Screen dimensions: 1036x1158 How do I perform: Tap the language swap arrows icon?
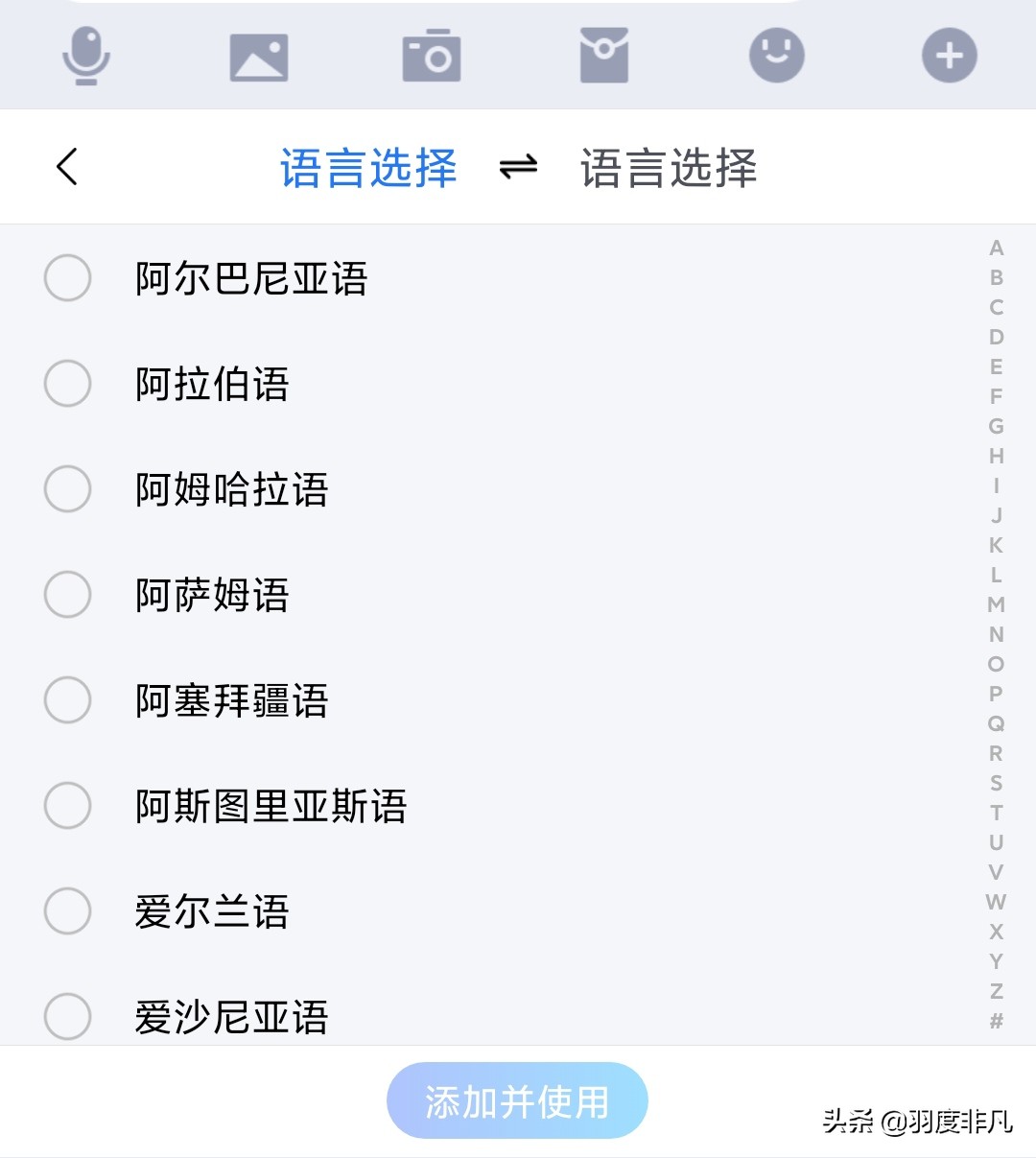click(516, 166)
